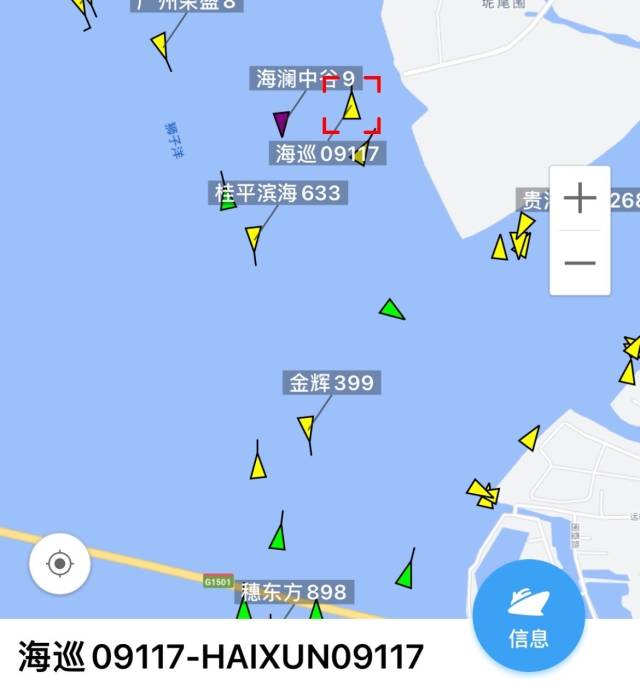Open details panel for 海巡 09117-HAIXUN09117
640x696 pixels.
(220, 657)
